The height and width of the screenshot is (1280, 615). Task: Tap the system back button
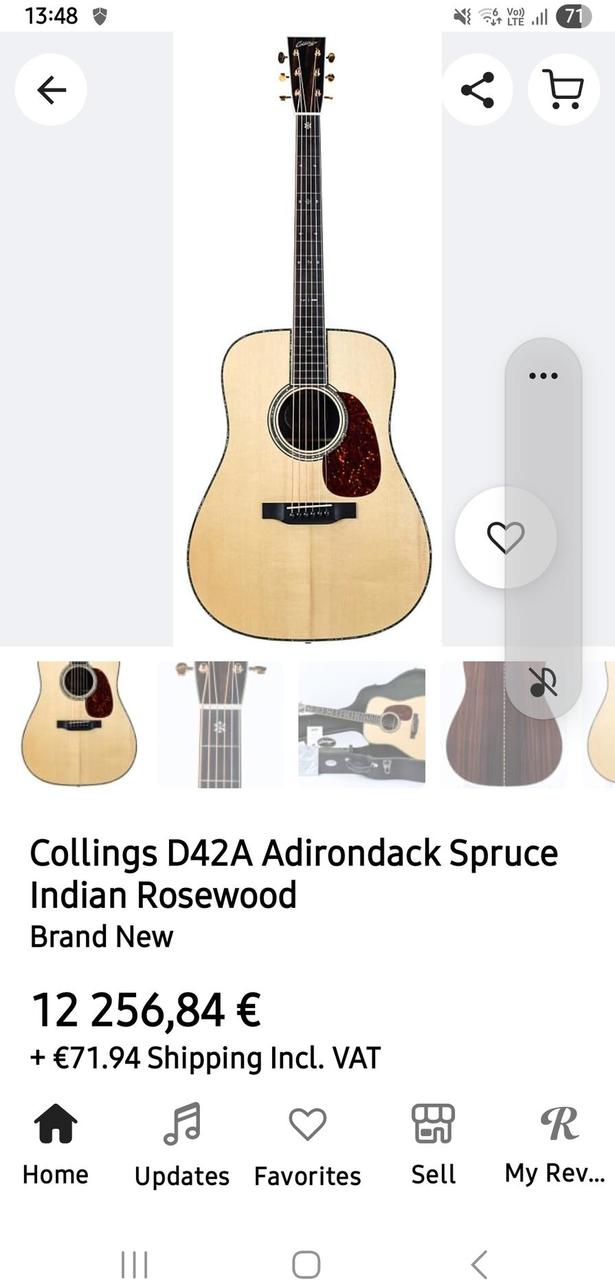pyautogui.click(x=480, y=1263)
